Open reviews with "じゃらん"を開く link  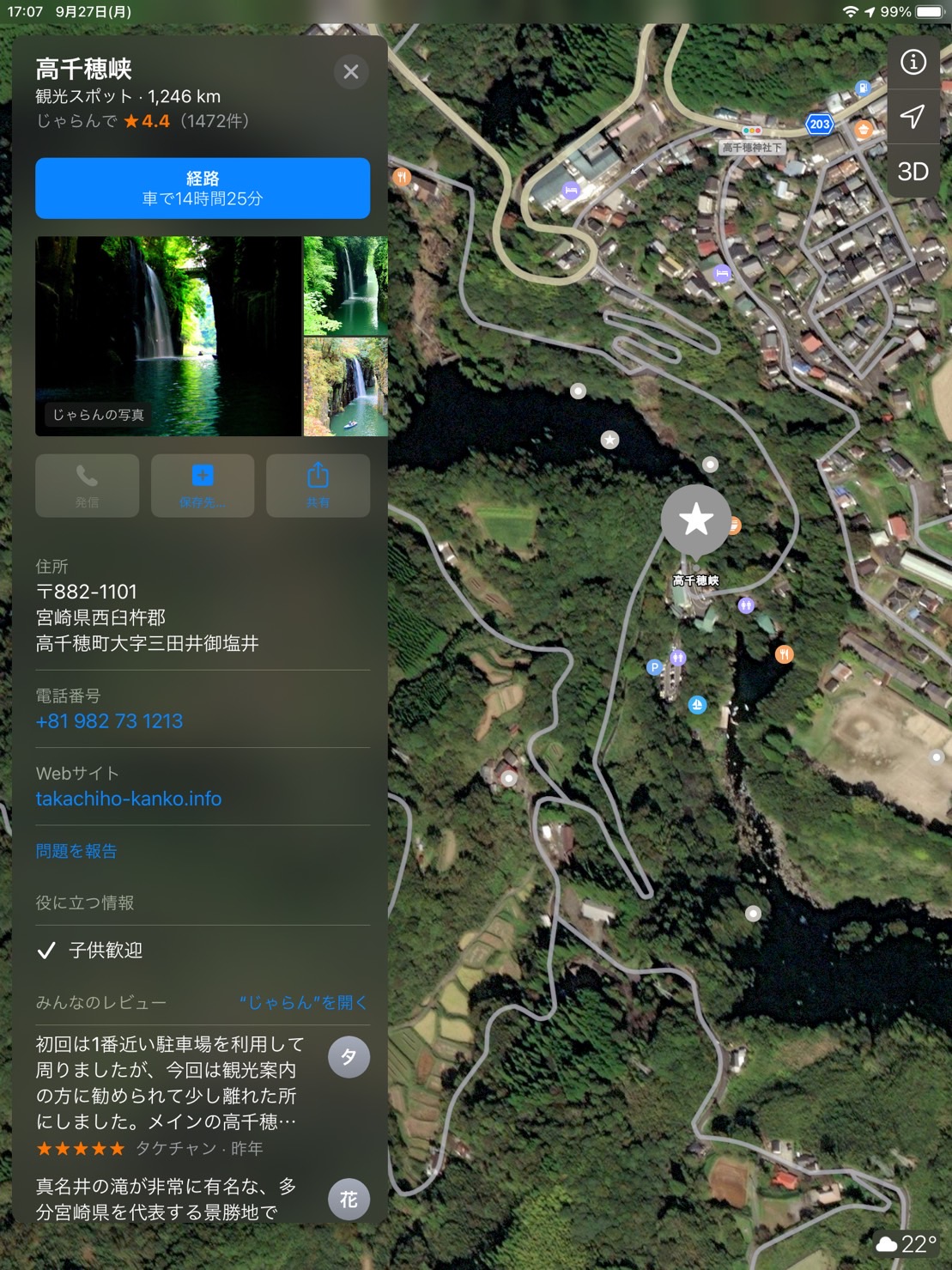304,1002
